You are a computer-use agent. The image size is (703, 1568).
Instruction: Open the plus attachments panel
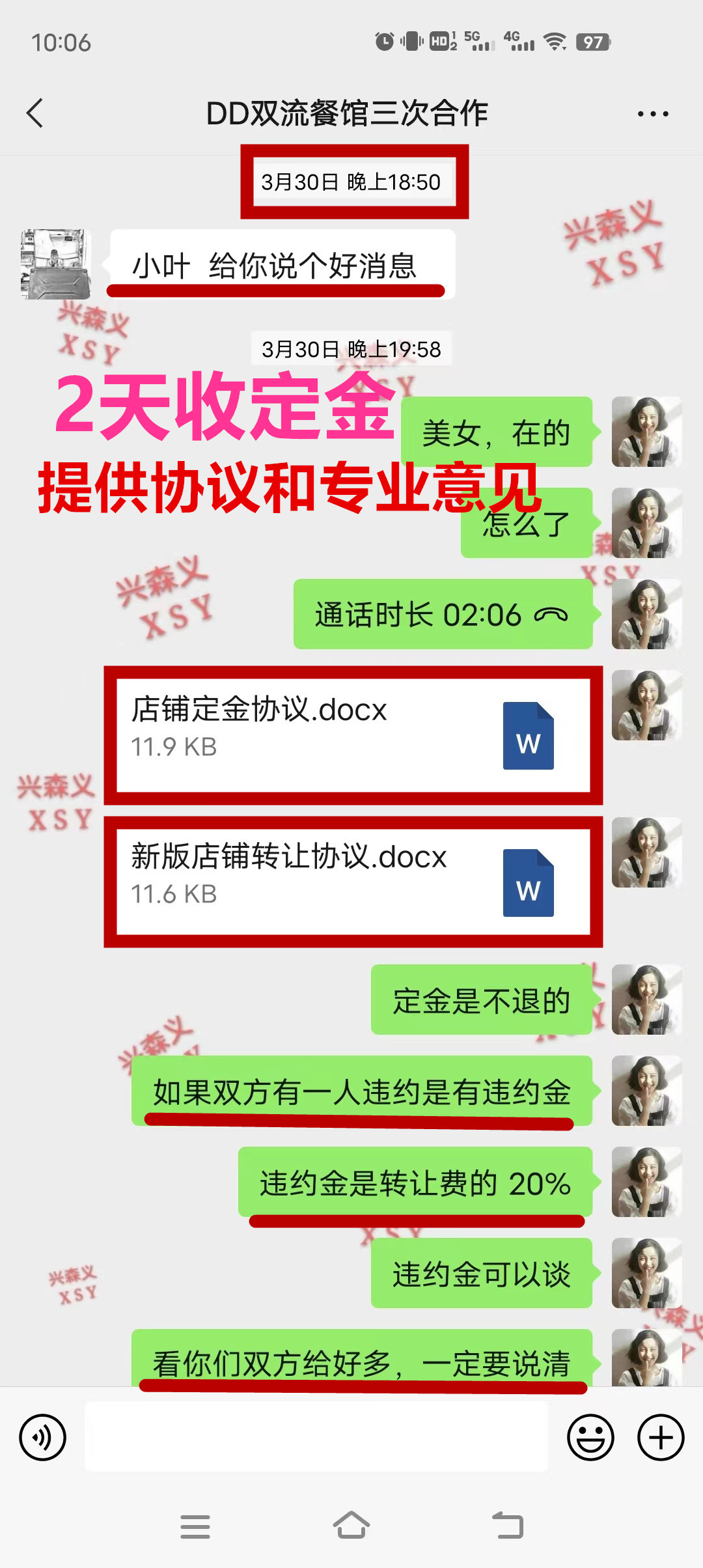coord(660,1437)
